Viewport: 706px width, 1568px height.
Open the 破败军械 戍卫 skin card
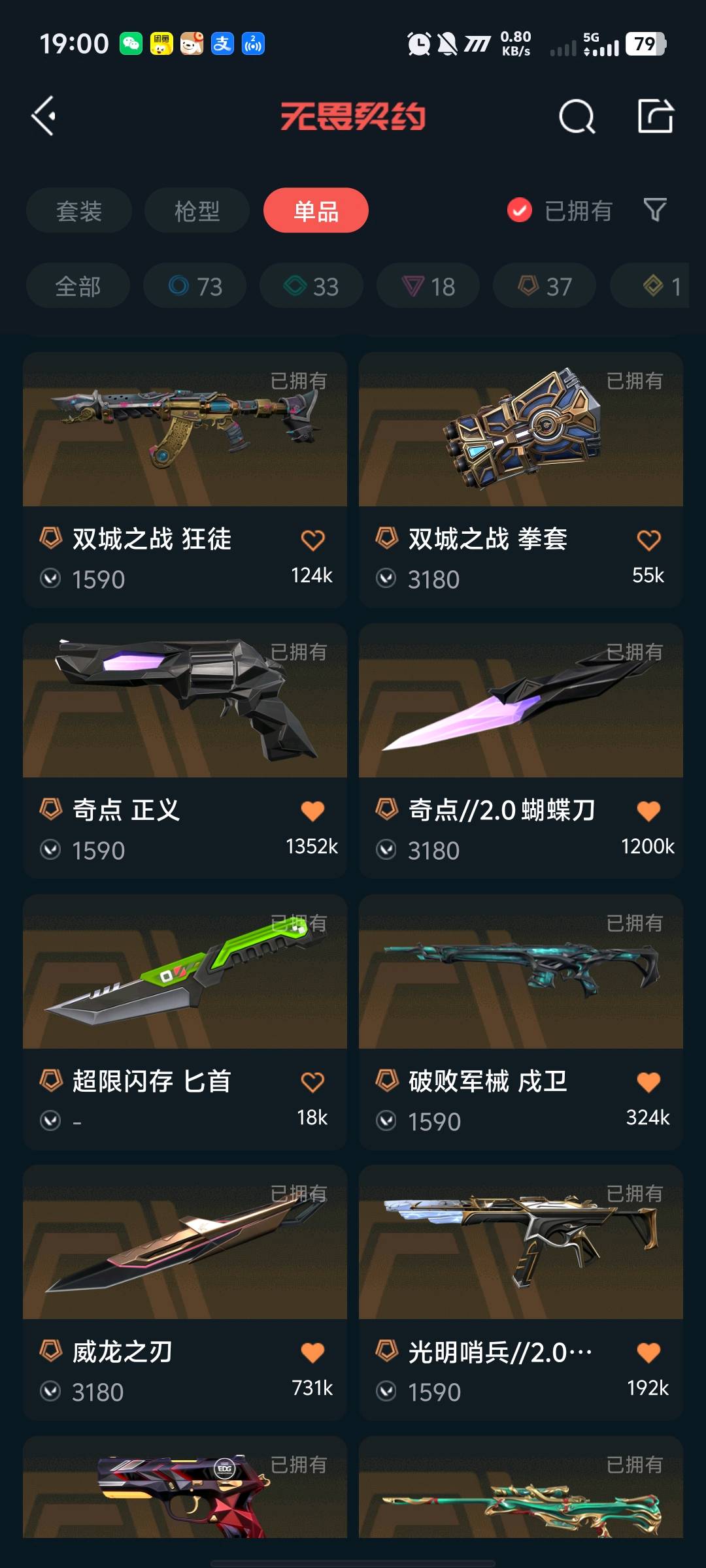(521, 1022)
